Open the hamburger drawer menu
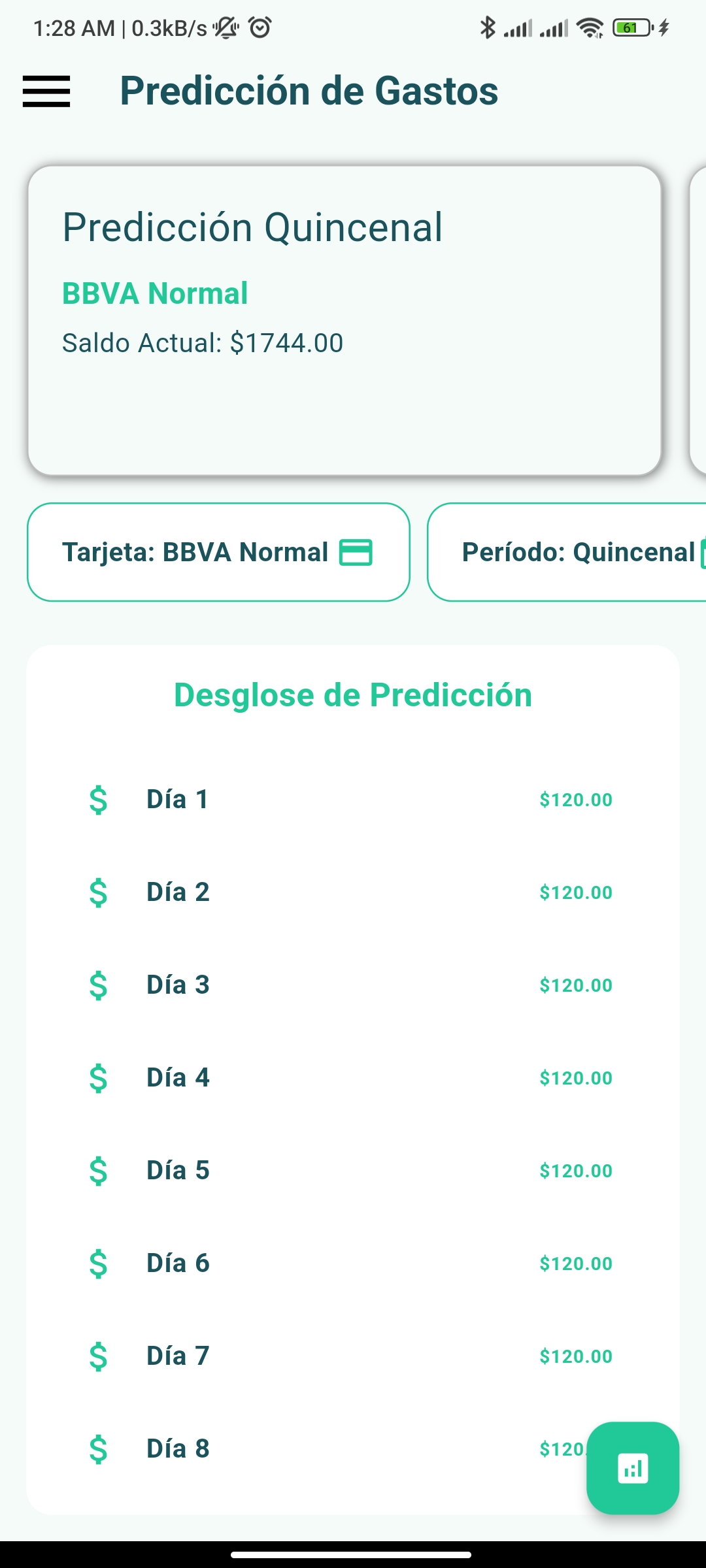Image resolution: width=706 pixels, height=1568 pixels. tap(46, 91)
